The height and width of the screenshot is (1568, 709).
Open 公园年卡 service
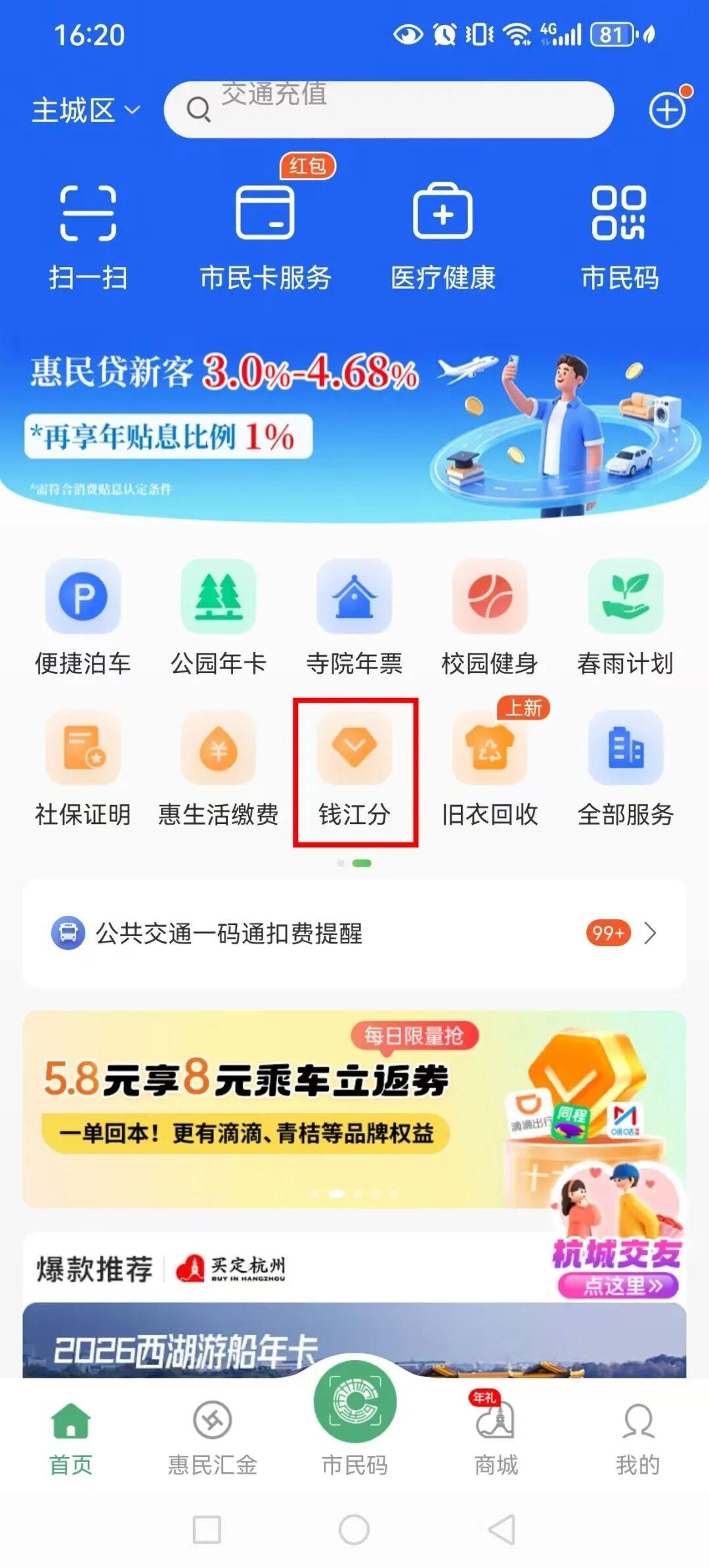(x=219, y=618)
